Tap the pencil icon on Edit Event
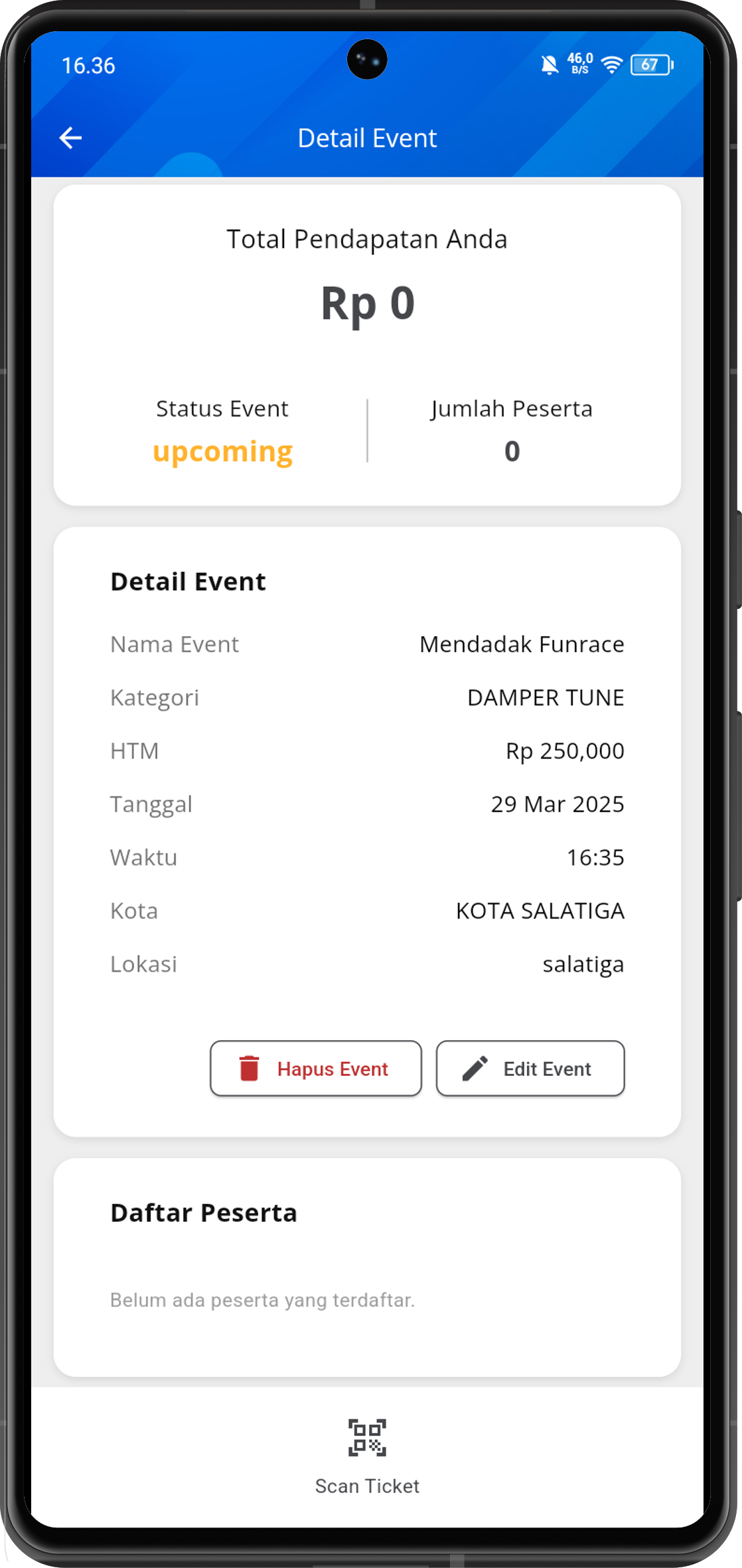Image resolution: width=742 pixels, height=1568 pixels. (x=476, y=1068)
